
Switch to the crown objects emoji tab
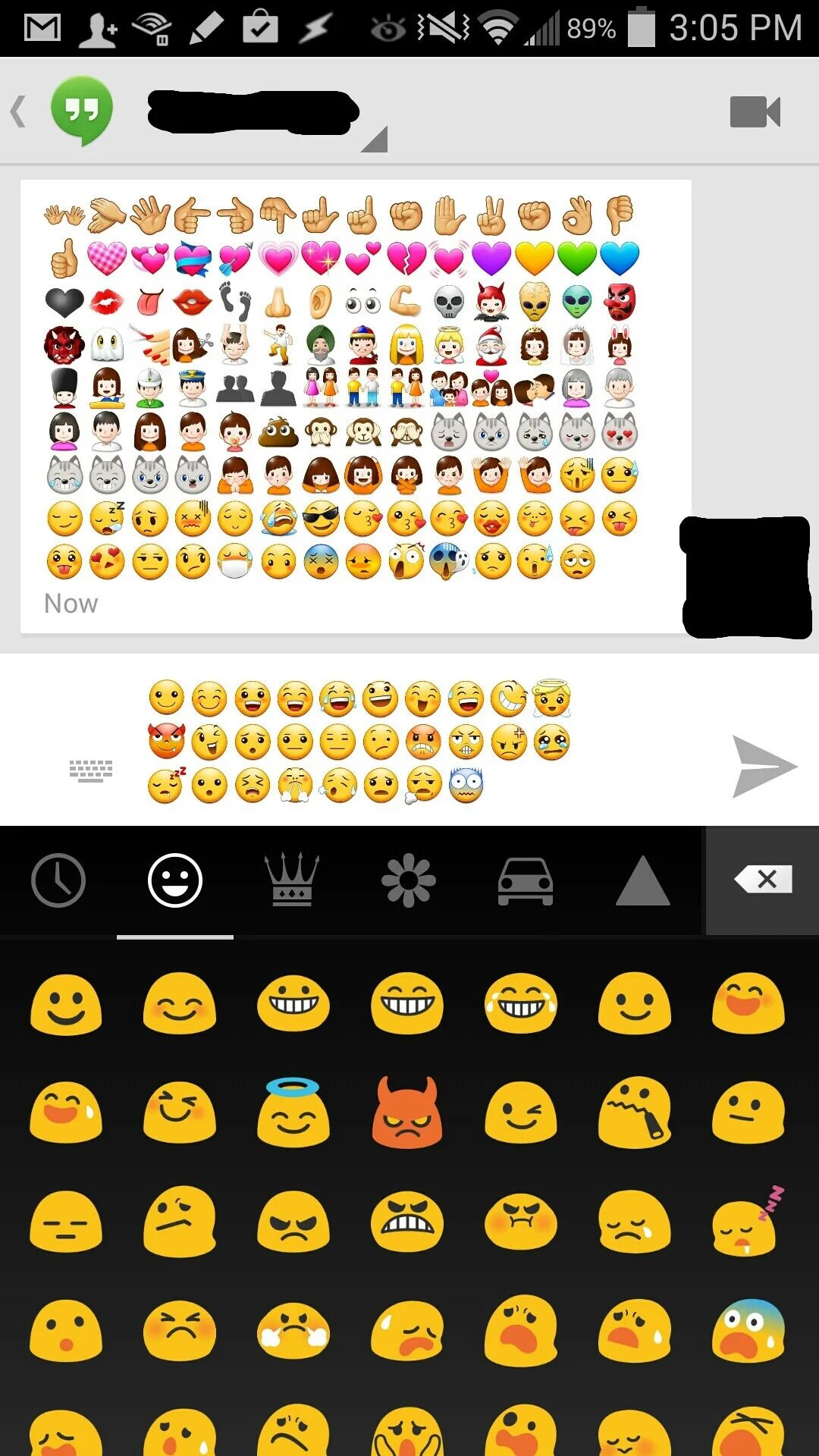point(292,880)
